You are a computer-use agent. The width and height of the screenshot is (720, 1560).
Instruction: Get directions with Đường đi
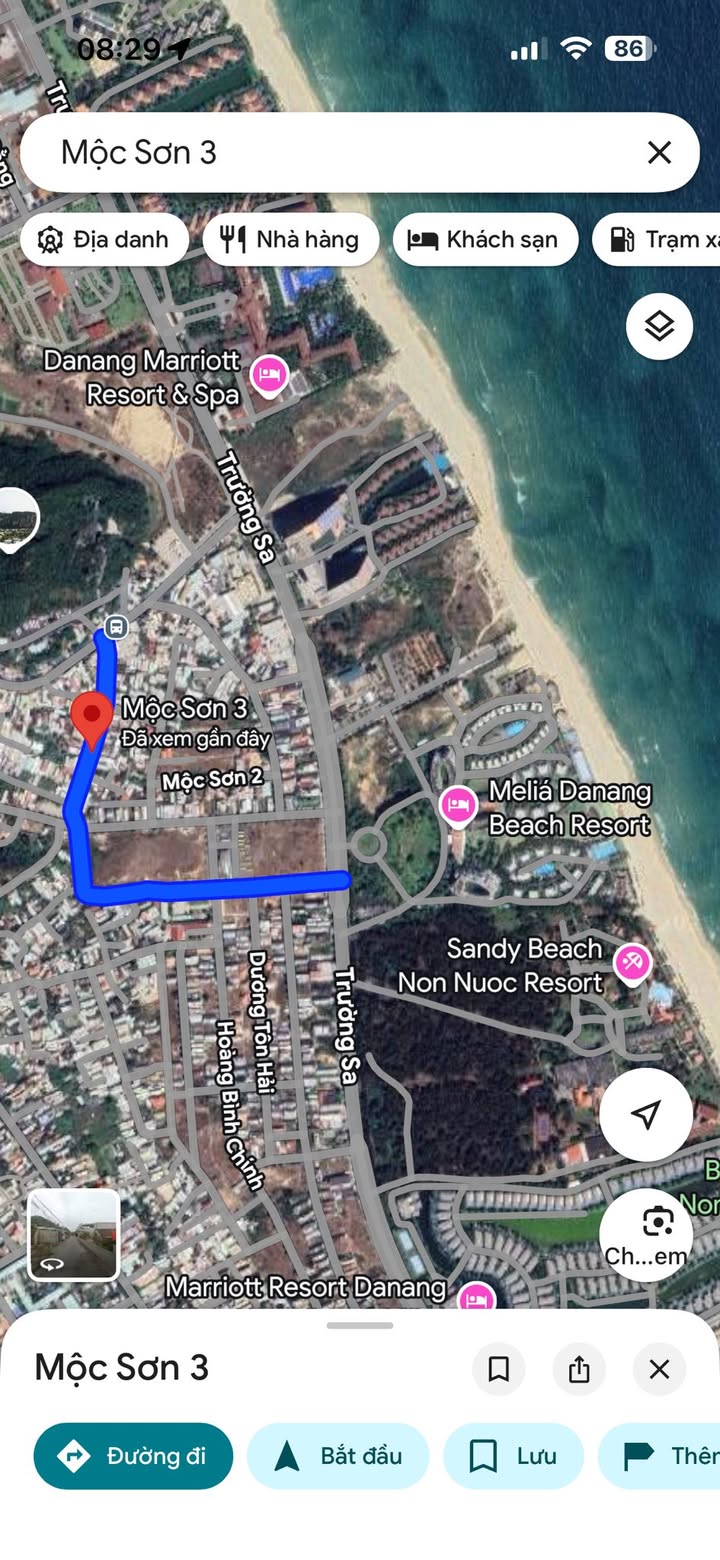(x=133, y=1456)
